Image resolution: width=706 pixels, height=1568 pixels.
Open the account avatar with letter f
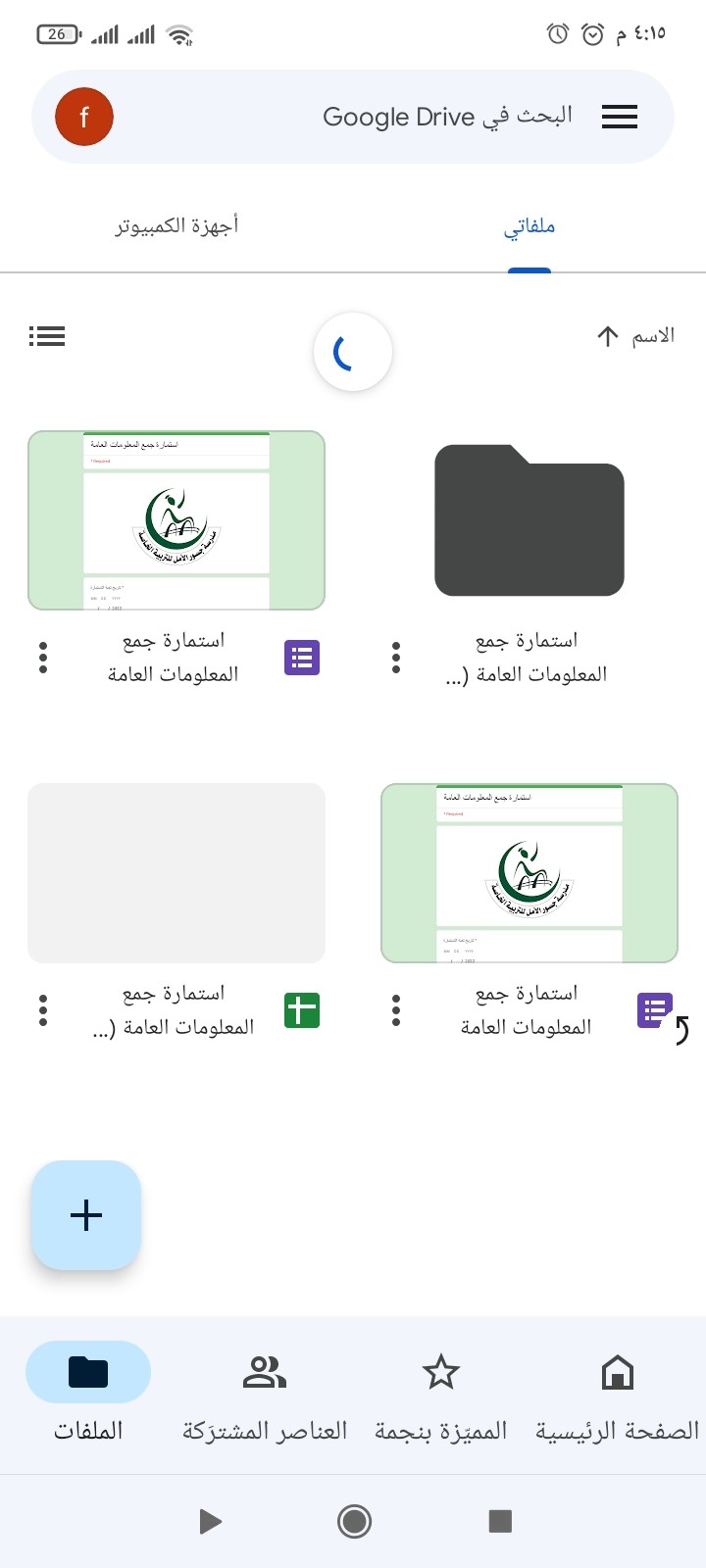pos(84,117)
